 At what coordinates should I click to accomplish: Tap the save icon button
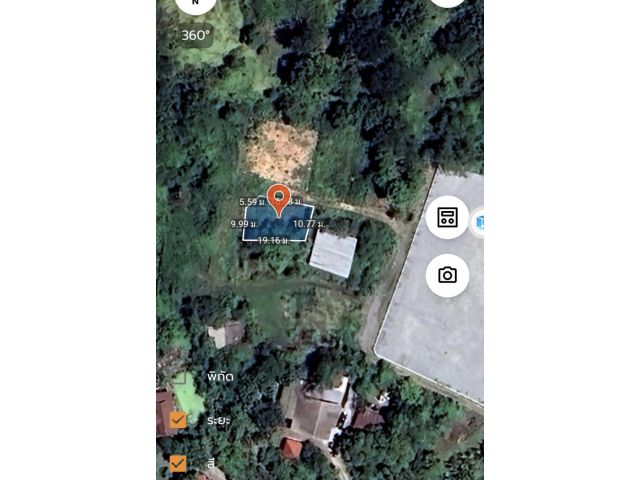[447, 217]
